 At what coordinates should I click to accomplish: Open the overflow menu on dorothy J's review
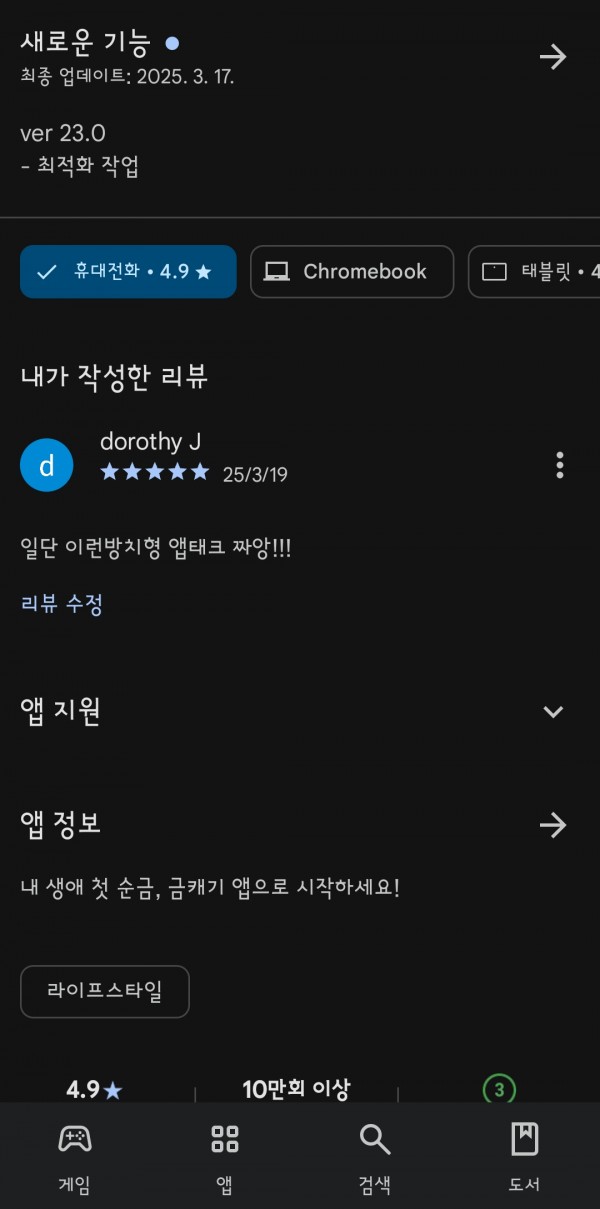coord(559,465)
